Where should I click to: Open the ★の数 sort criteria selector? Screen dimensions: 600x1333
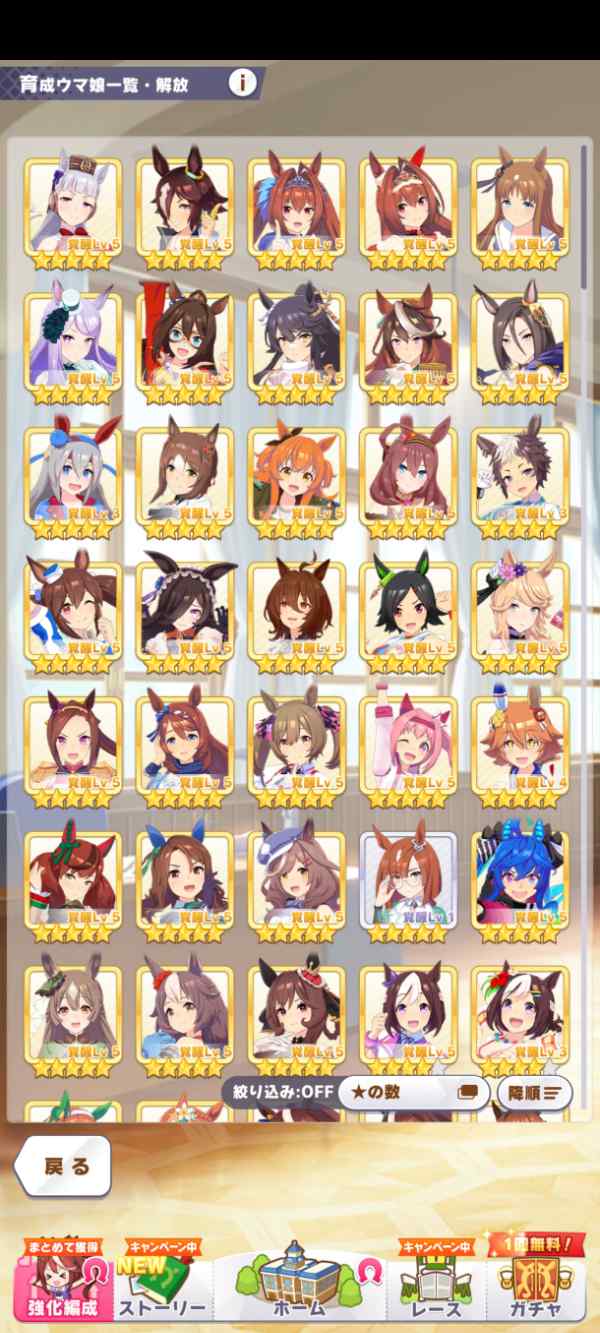tap(413, 1092)
